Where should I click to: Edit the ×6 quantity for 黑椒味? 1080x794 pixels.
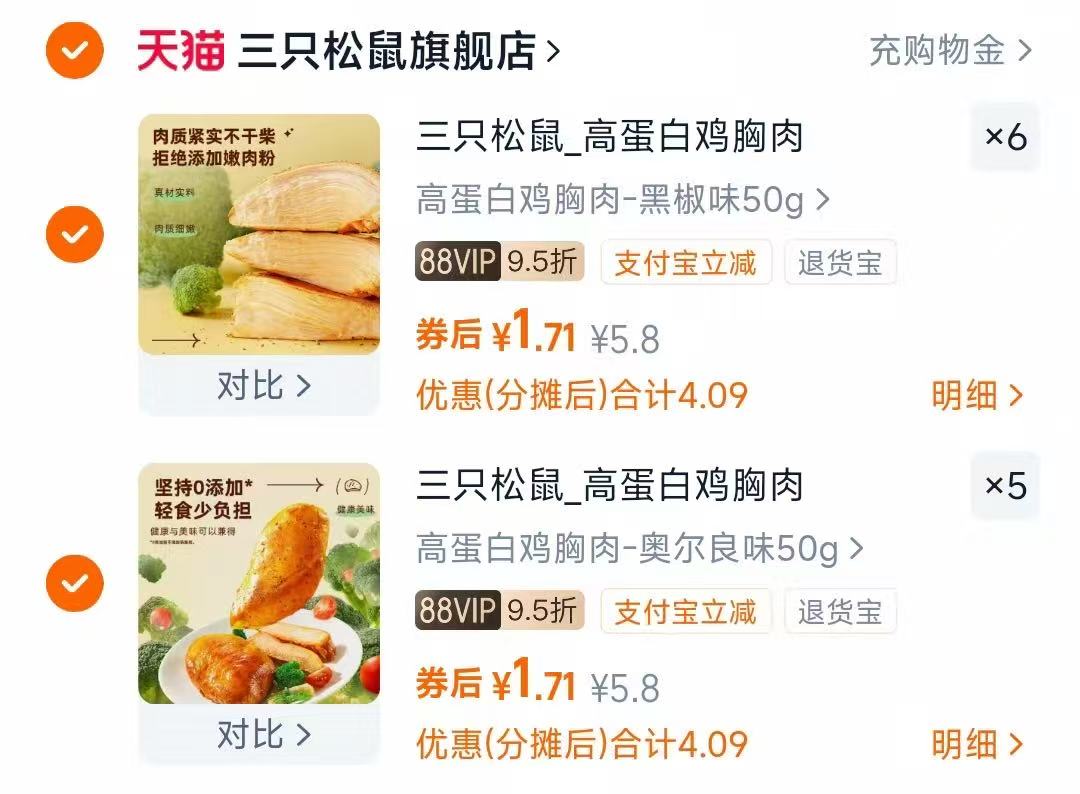1005,138
